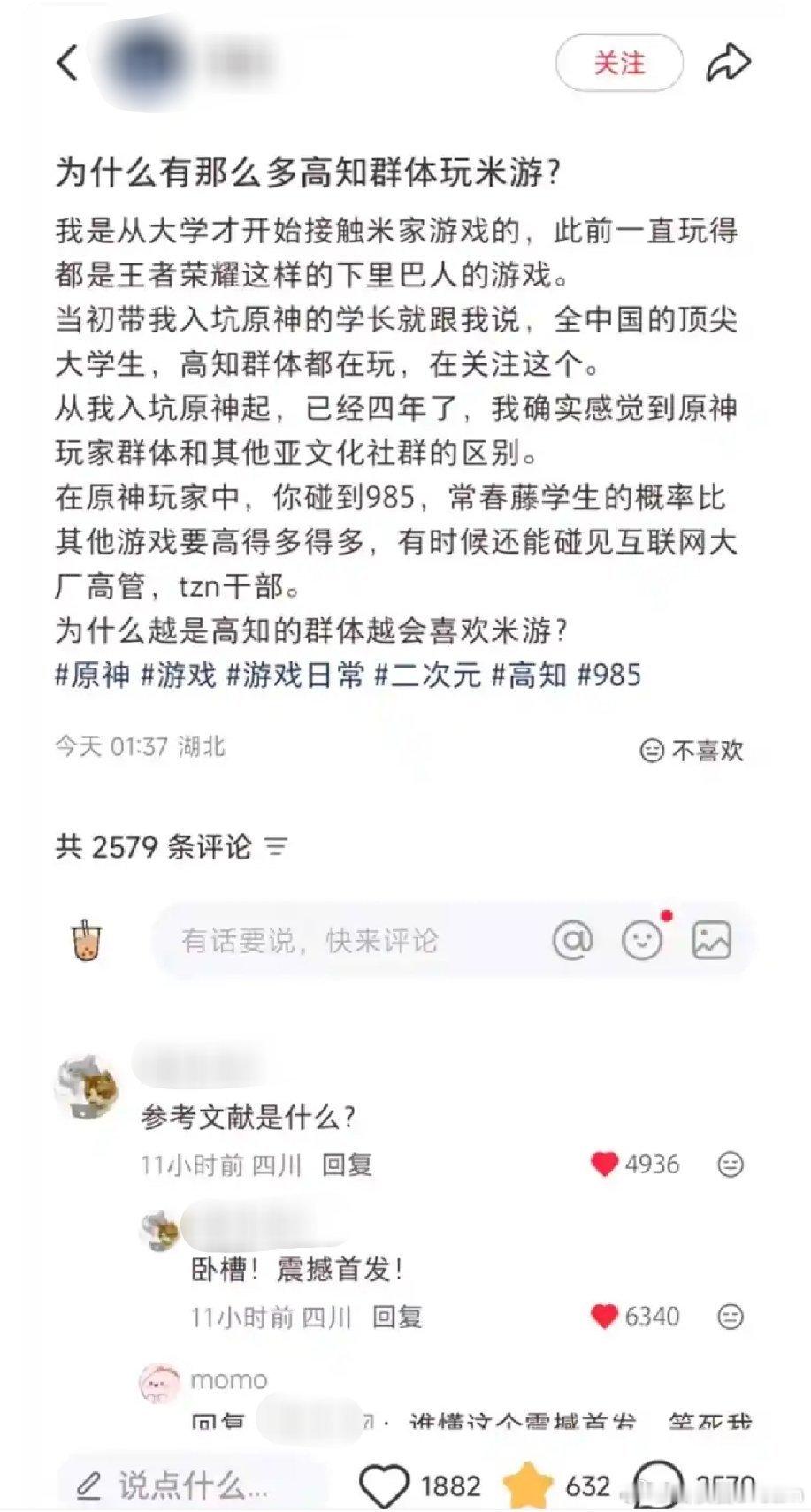Image resolution: width=811 pixels, height=1512 pixels.
Task: Like the reply 卧槽！震撼首发！
Action: [605, 1317]
